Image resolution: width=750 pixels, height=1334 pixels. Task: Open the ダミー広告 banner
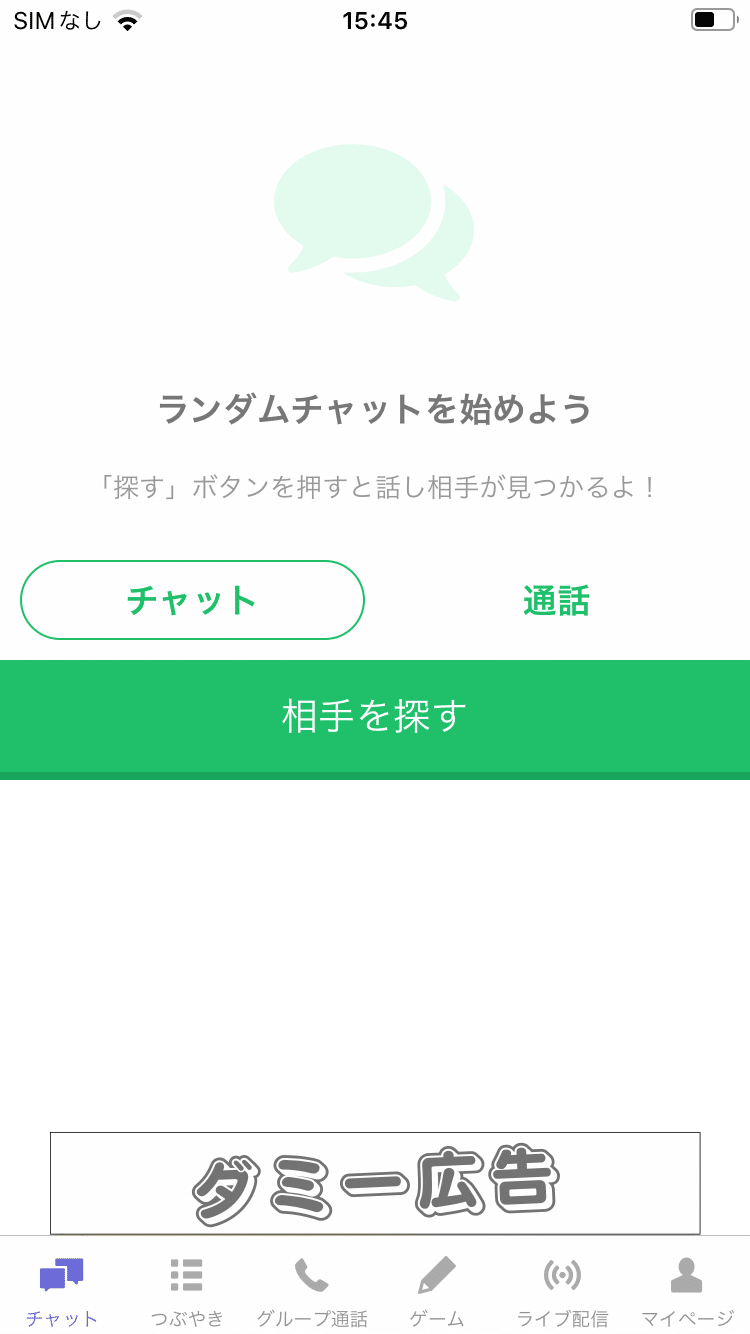pyautogui.click(x=375, y=1183)
